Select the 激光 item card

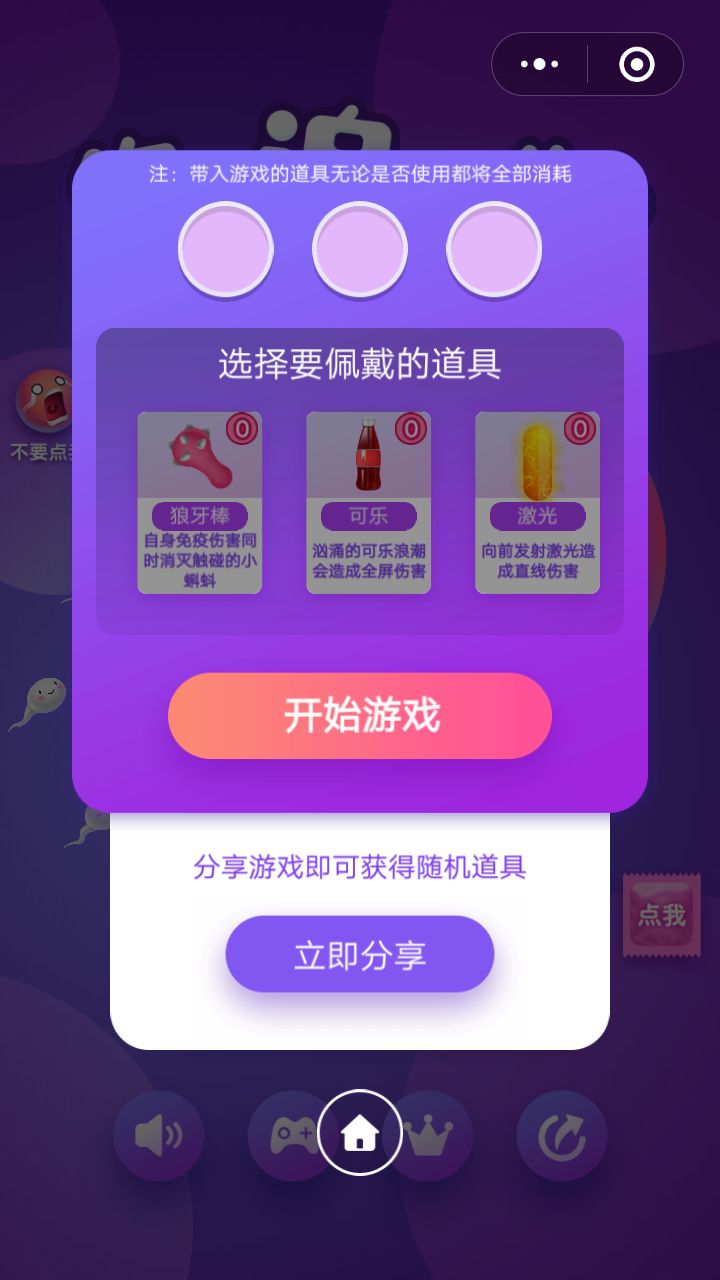coord(538,503)
